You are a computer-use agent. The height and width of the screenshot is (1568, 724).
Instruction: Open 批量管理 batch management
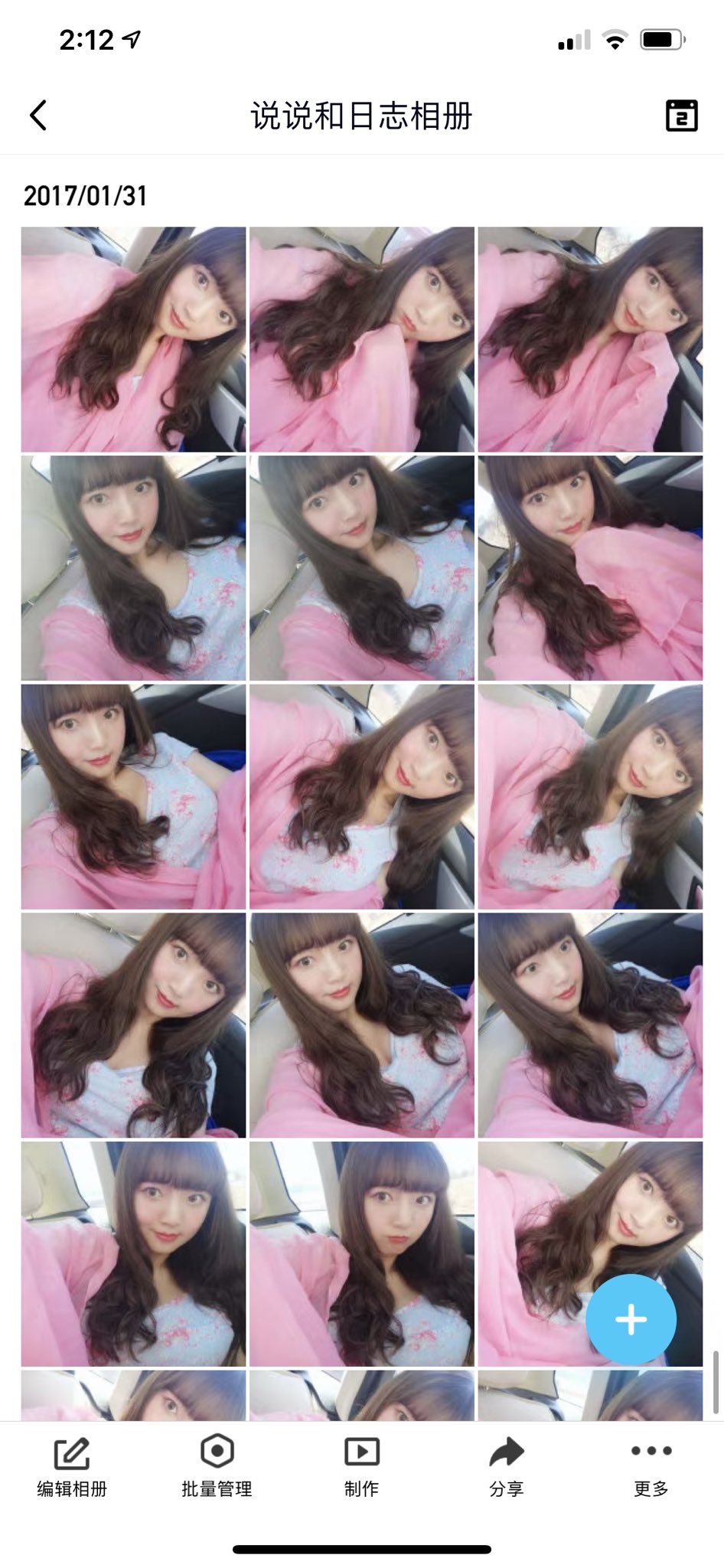pyautogui.click(x=217, y=1466)
